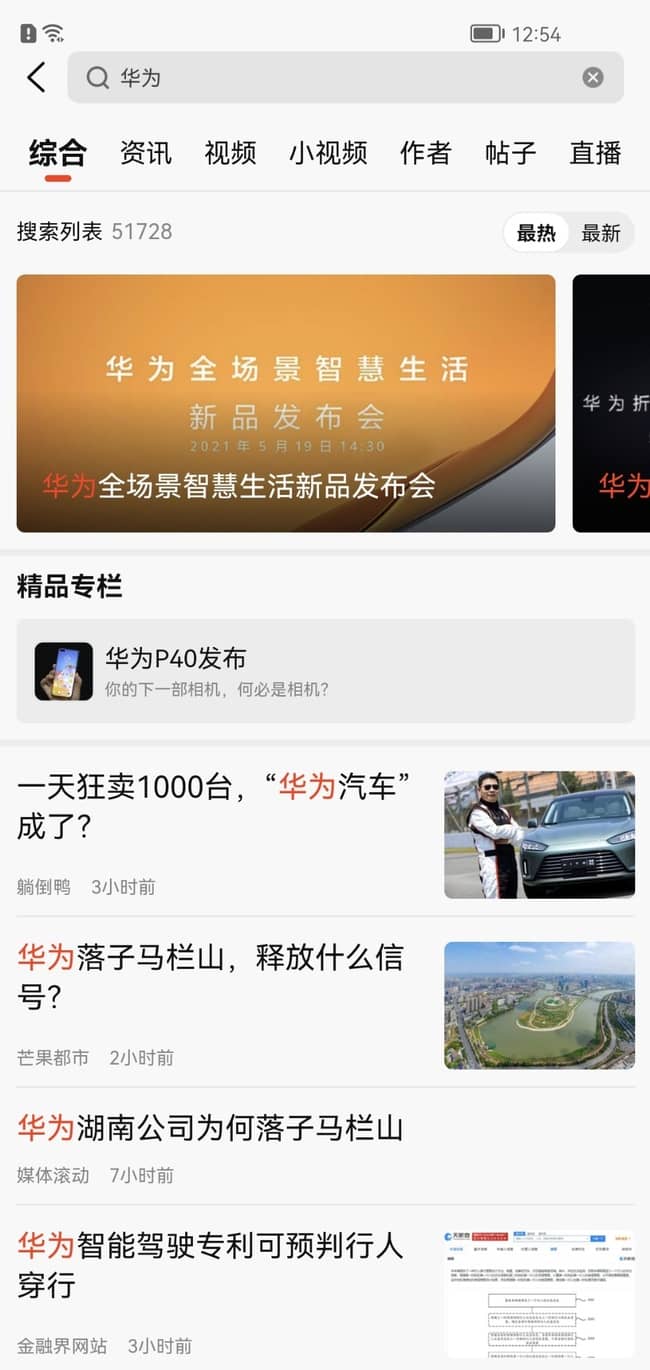
Task: Open the 直播 tab
Action: coord(596,153)
